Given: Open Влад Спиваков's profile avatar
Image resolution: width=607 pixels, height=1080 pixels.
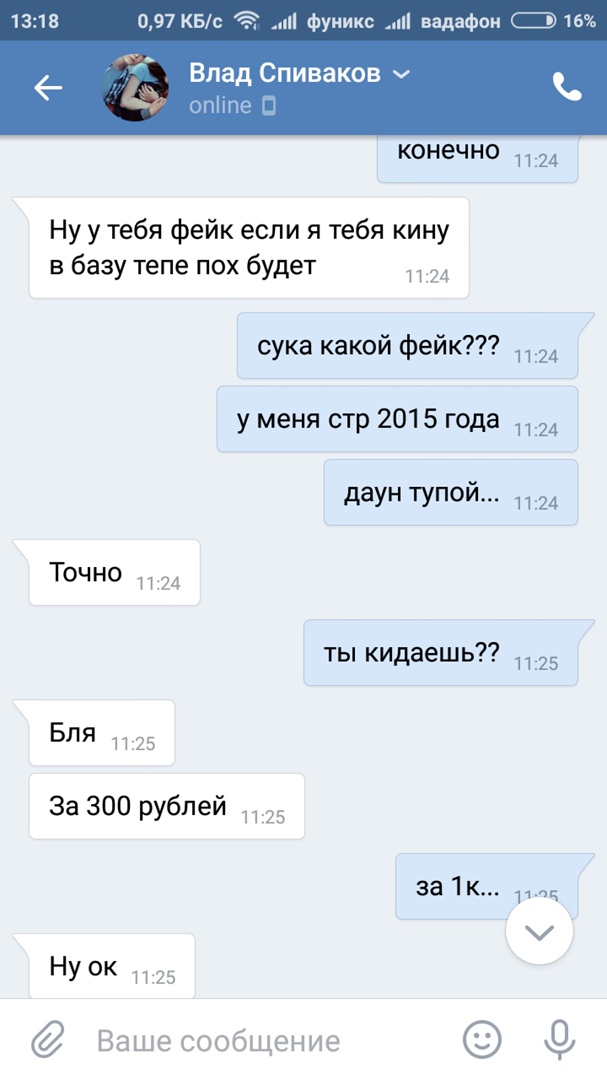Looking at the screenshot, I should (x=135, y=88).
